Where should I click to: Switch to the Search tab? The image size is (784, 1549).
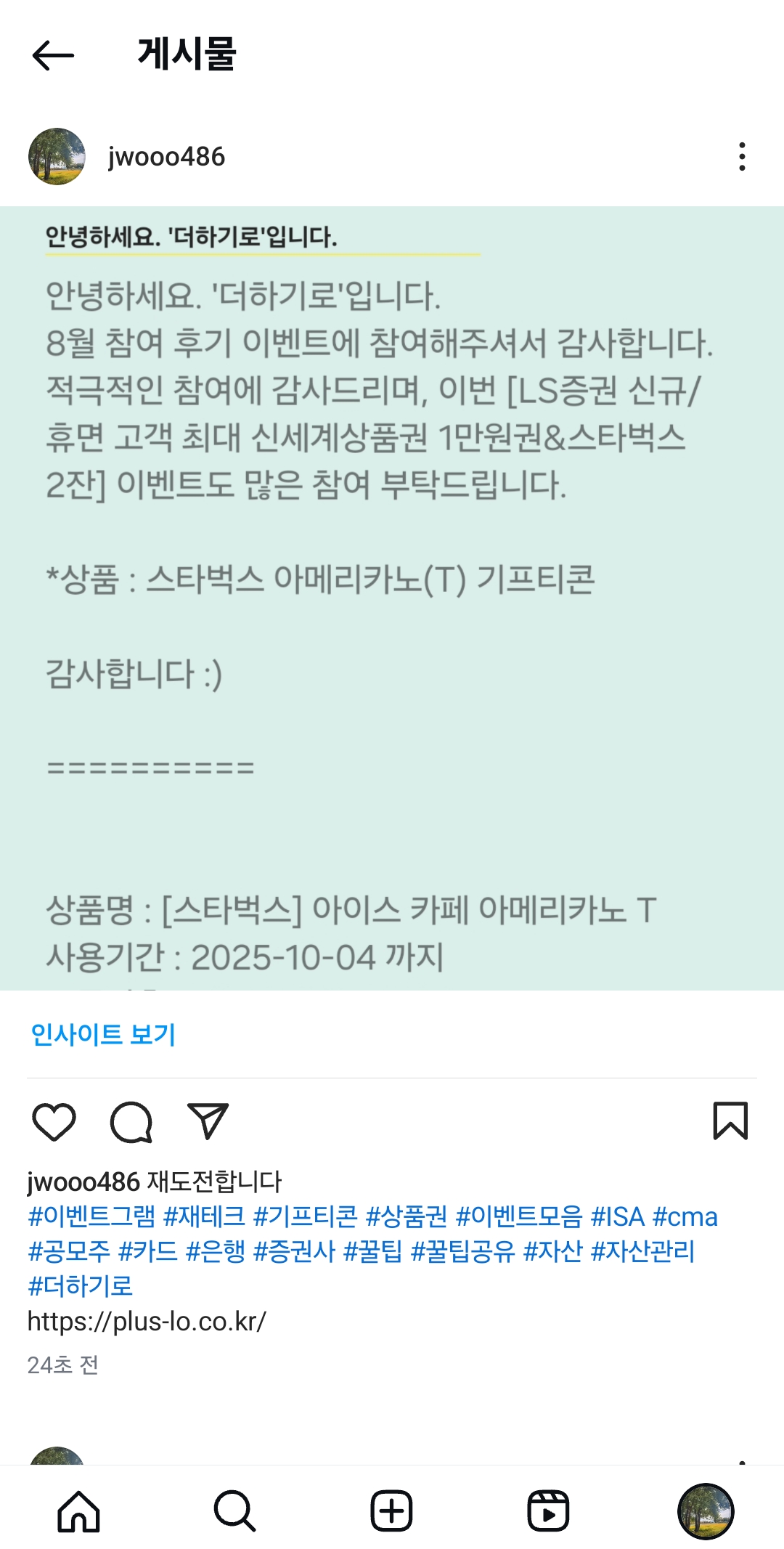click(234, 1511)
